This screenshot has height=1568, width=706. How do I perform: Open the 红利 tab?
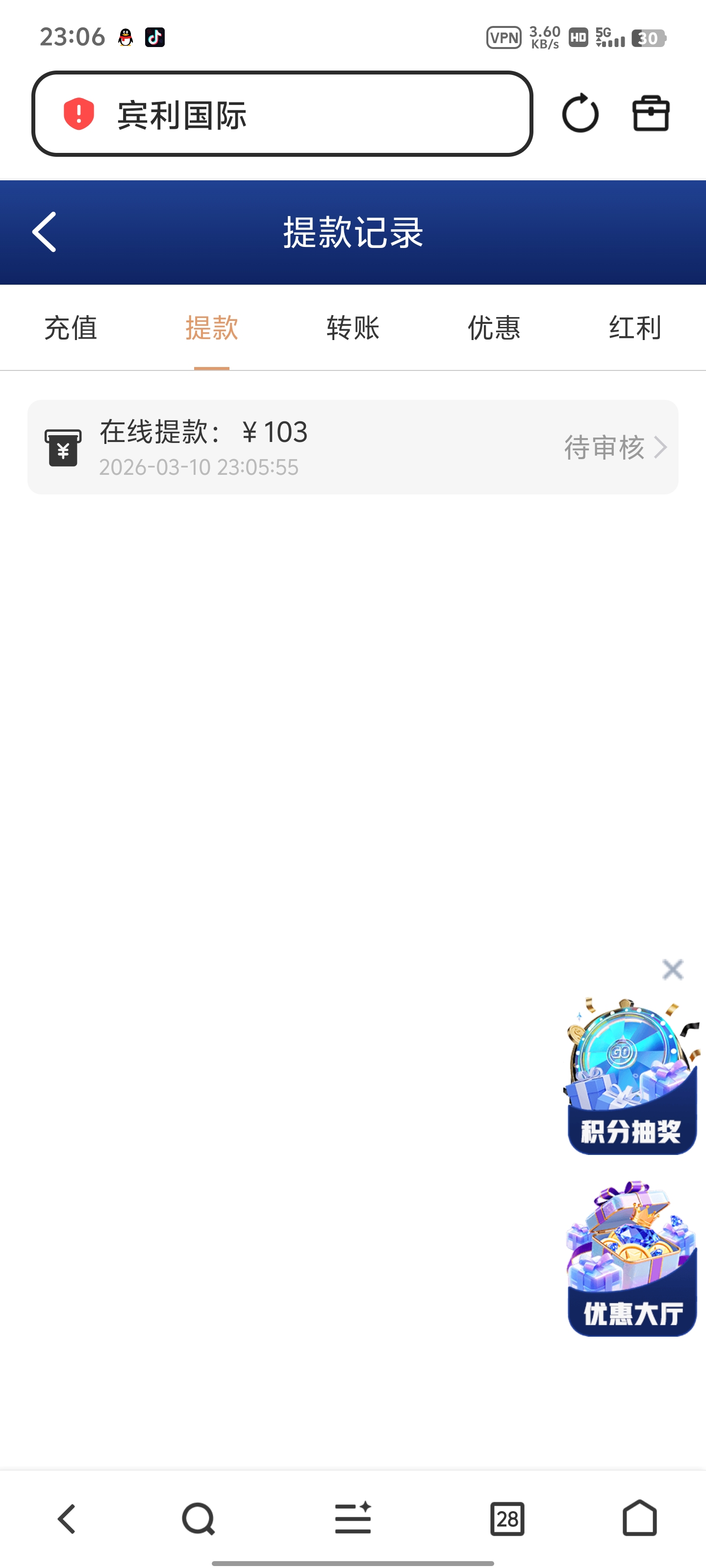coord(633,328)
